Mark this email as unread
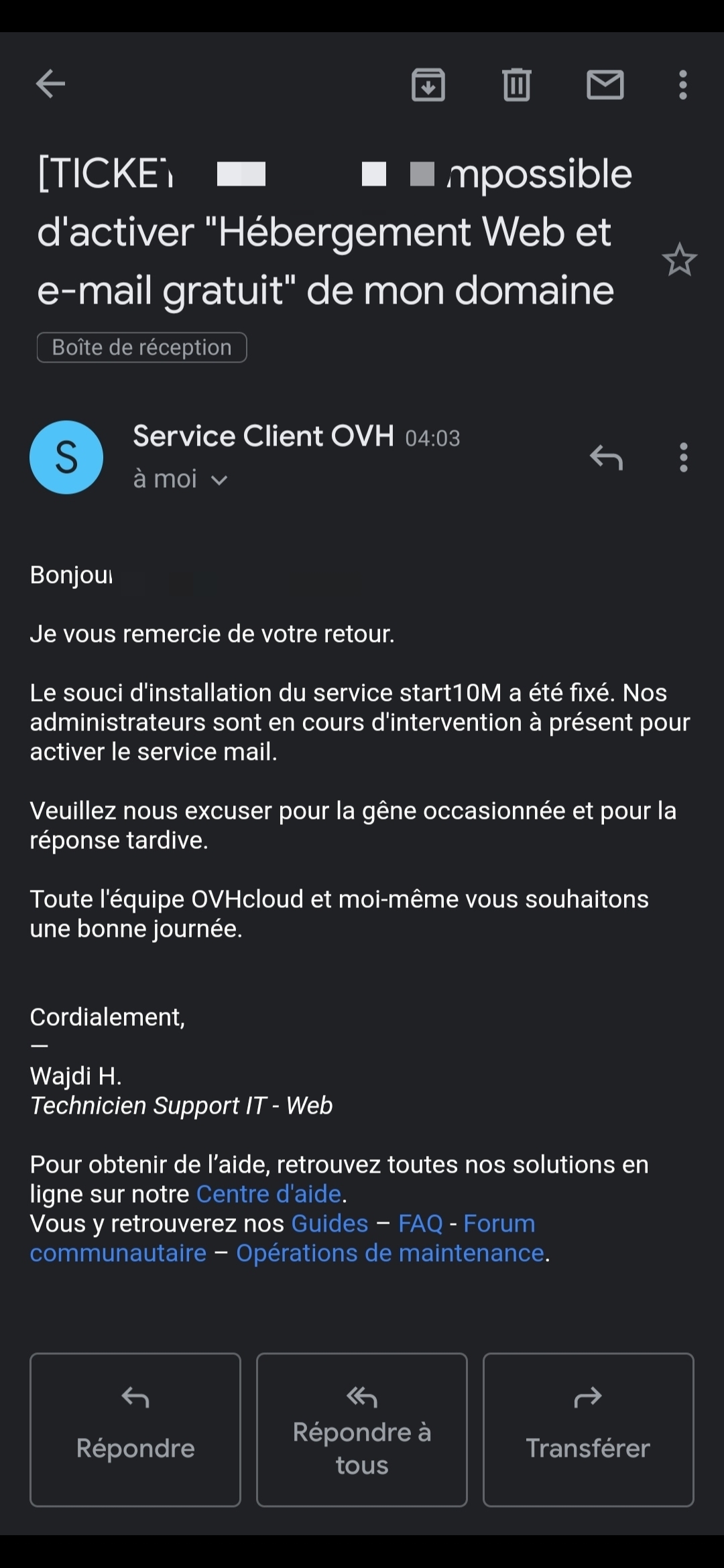 tap(605, 85)
